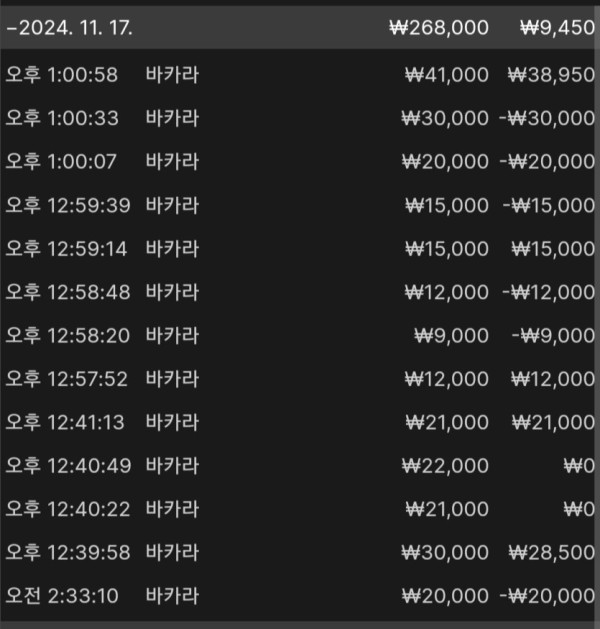Open the 오후 1:00:33 바카라 record
Screen dimensions: 600x629
pos(300,118)
